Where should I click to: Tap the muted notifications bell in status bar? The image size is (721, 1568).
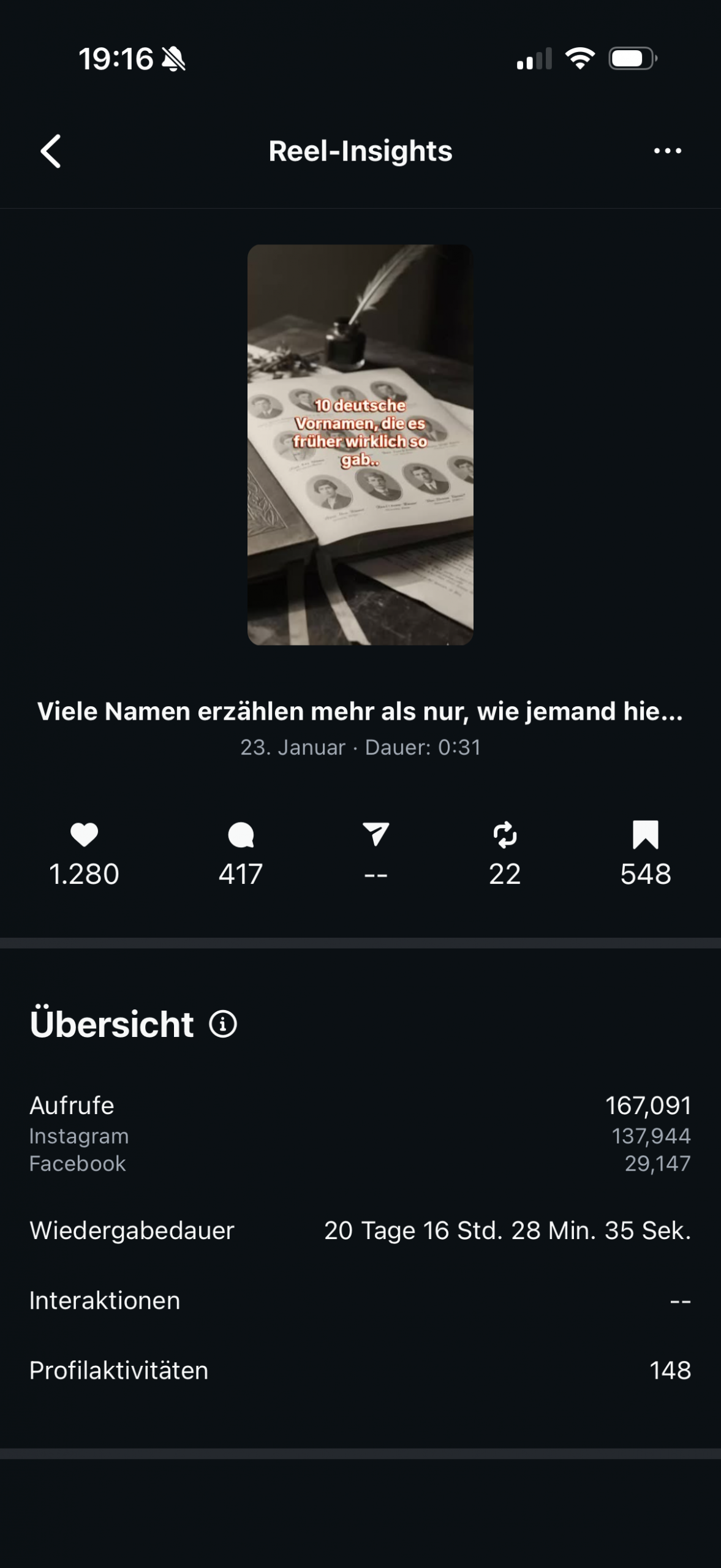pyautogui.click(x=173, y=60)
